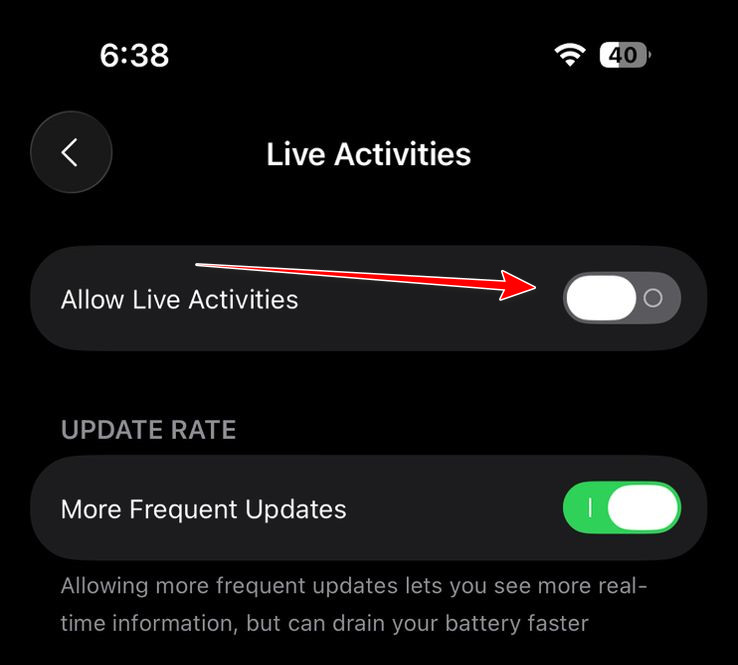Turn off More Frequent Updates
Screen dimensions: 738x665
621,509
